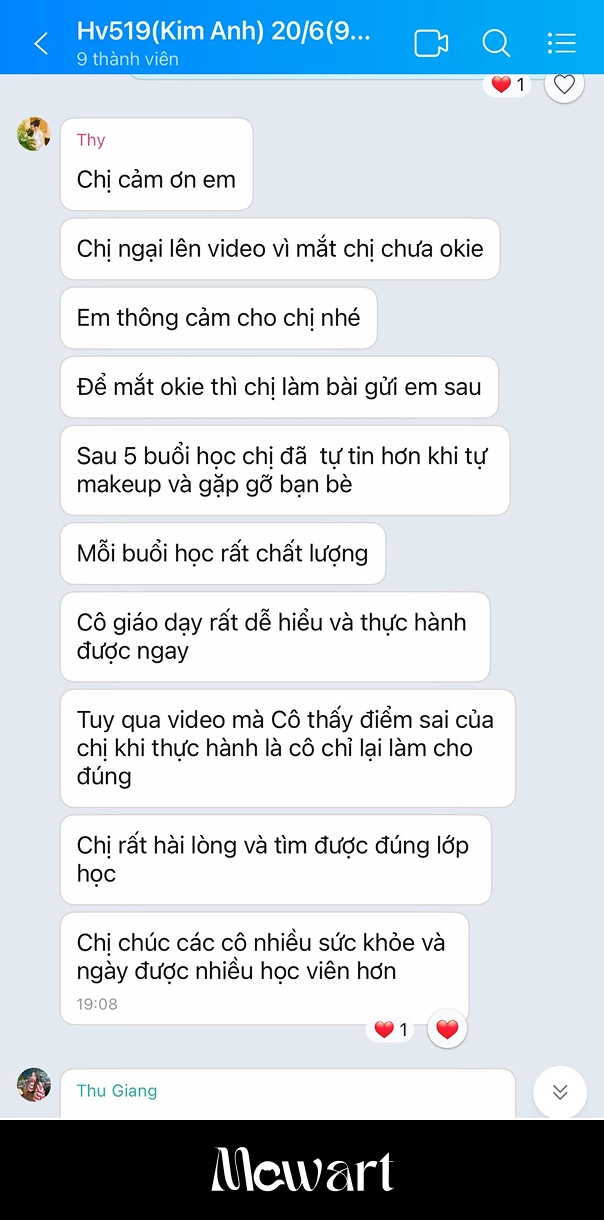This screenshot has height=1220, width=604.
Task: Open Thu Giang's profile picture
Action: click(34, 1085)
